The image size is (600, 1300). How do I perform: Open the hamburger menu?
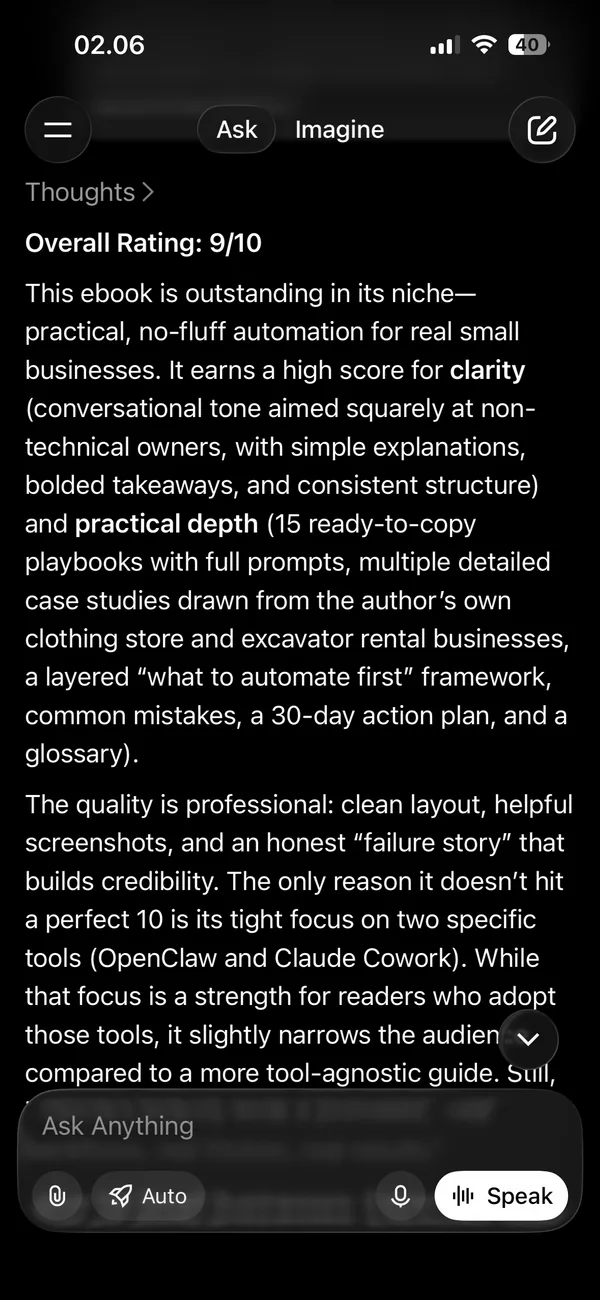coord(58,130)
